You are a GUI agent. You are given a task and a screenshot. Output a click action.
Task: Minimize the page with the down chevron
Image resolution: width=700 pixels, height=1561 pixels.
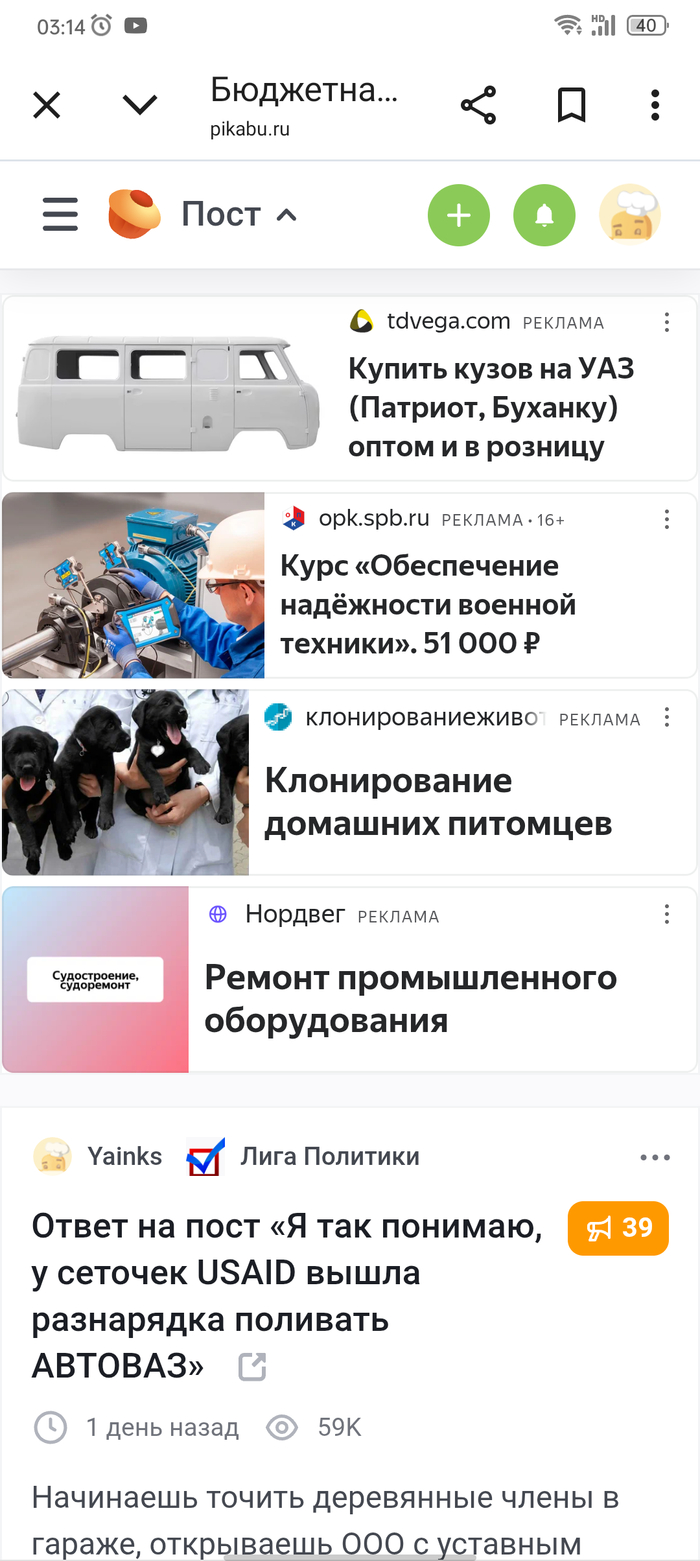(x=139, y=105)
